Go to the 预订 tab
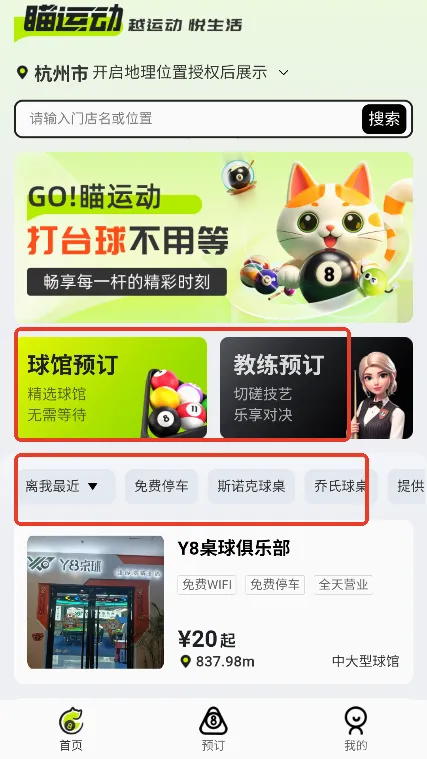Viewport: 427px width, 759px height. (214, 729)
